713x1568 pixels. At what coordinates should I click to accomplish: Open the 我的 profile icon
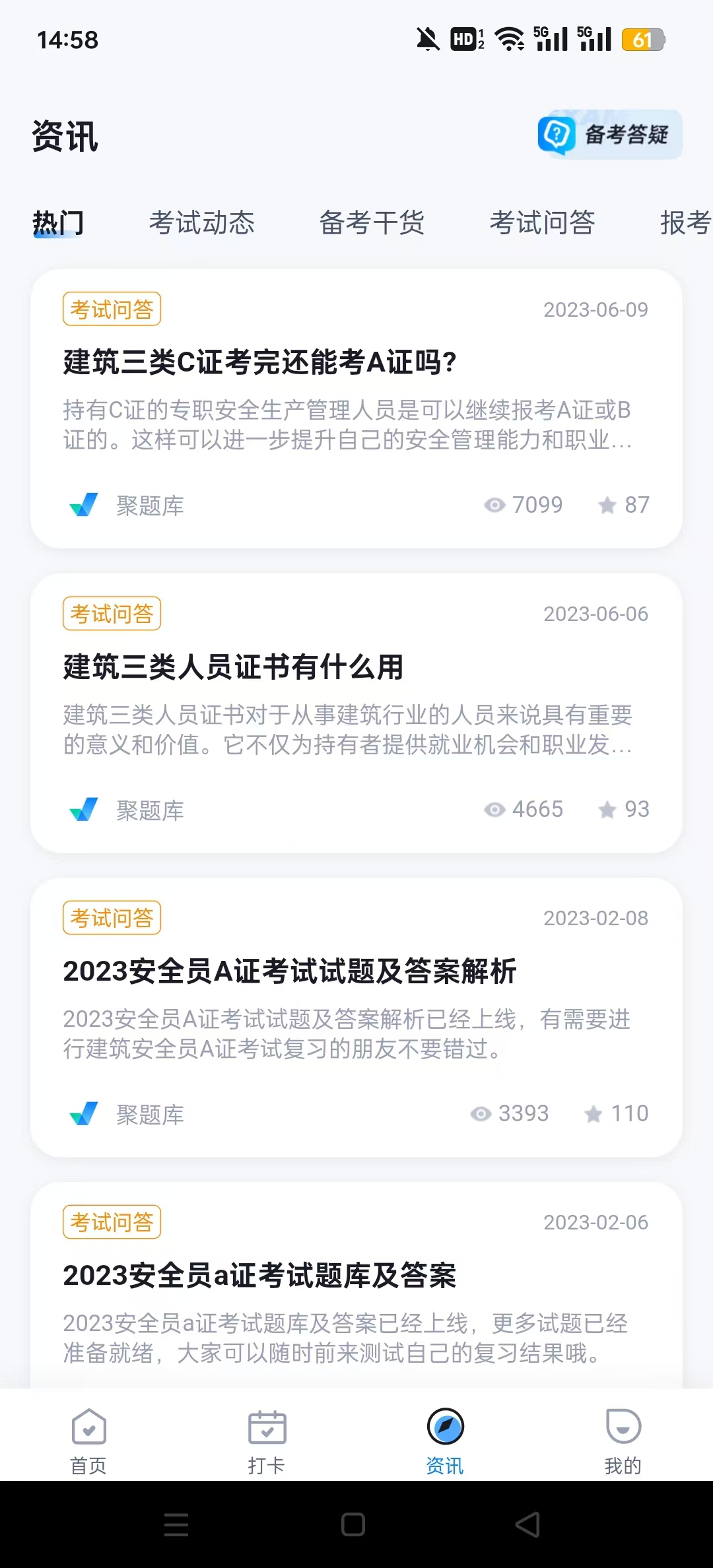[x=623, y=1425]
